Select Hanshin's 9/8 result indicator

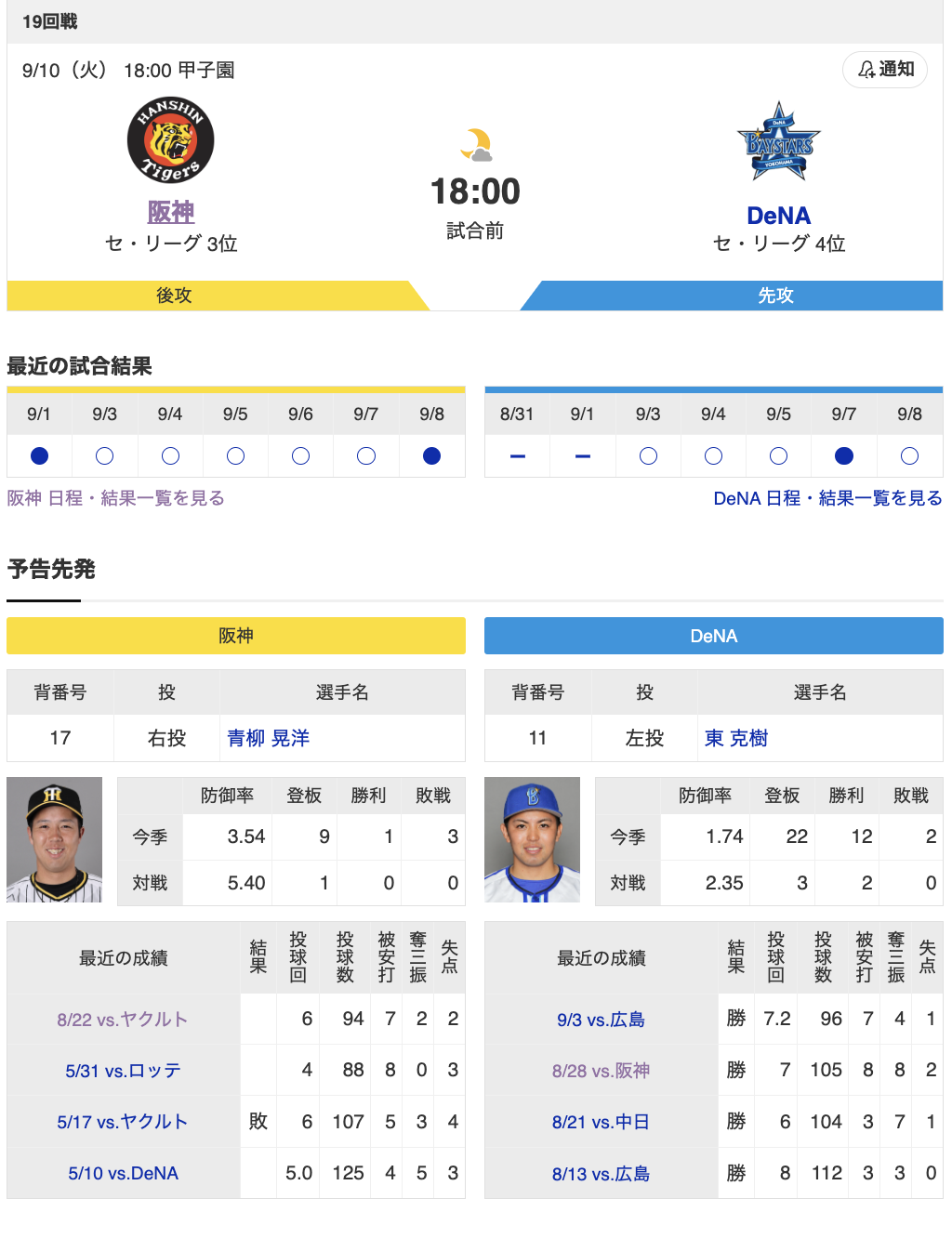point(431,455)
